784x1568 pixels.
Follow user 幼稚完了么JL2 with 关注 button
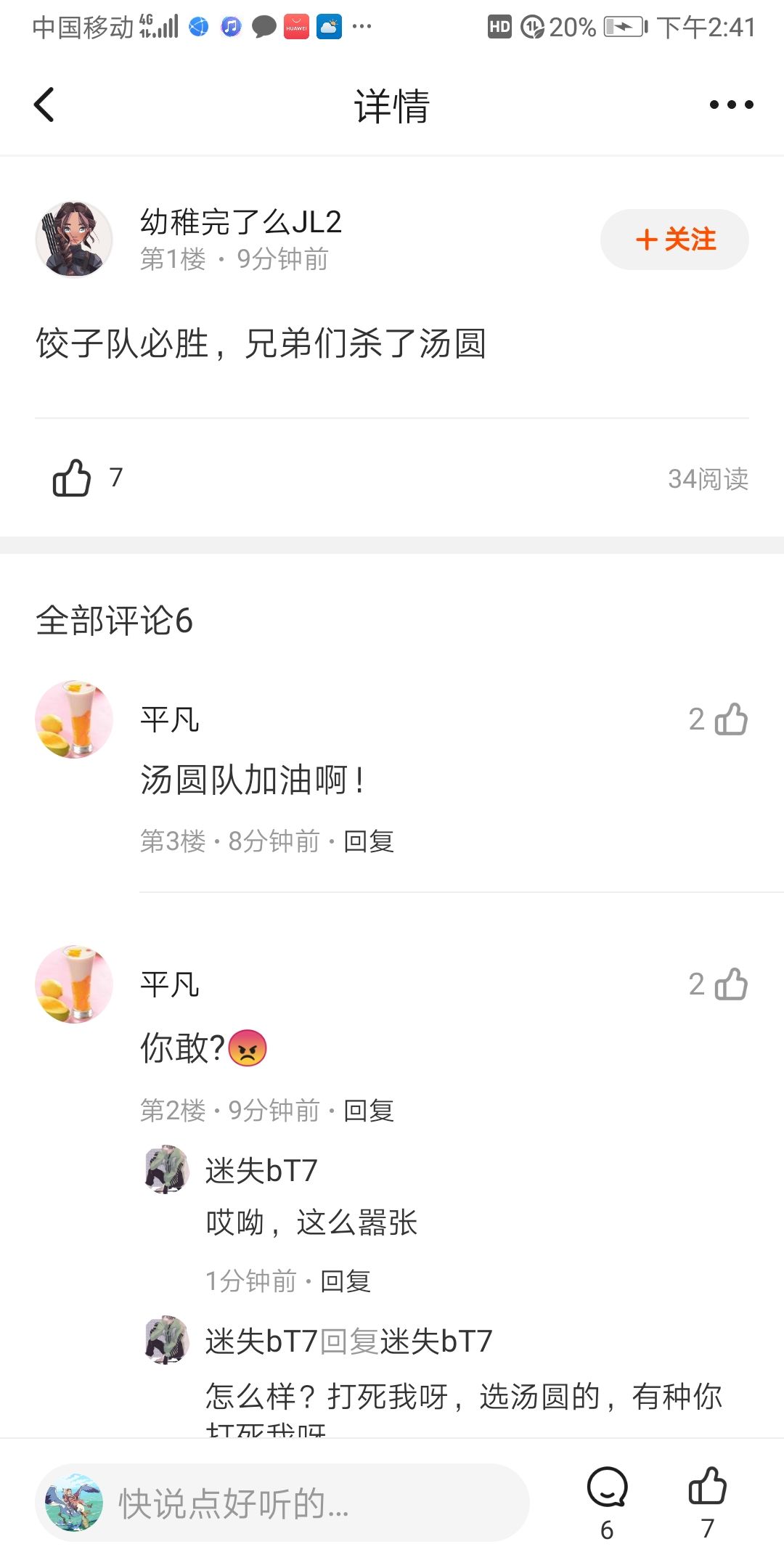[674, 240]
